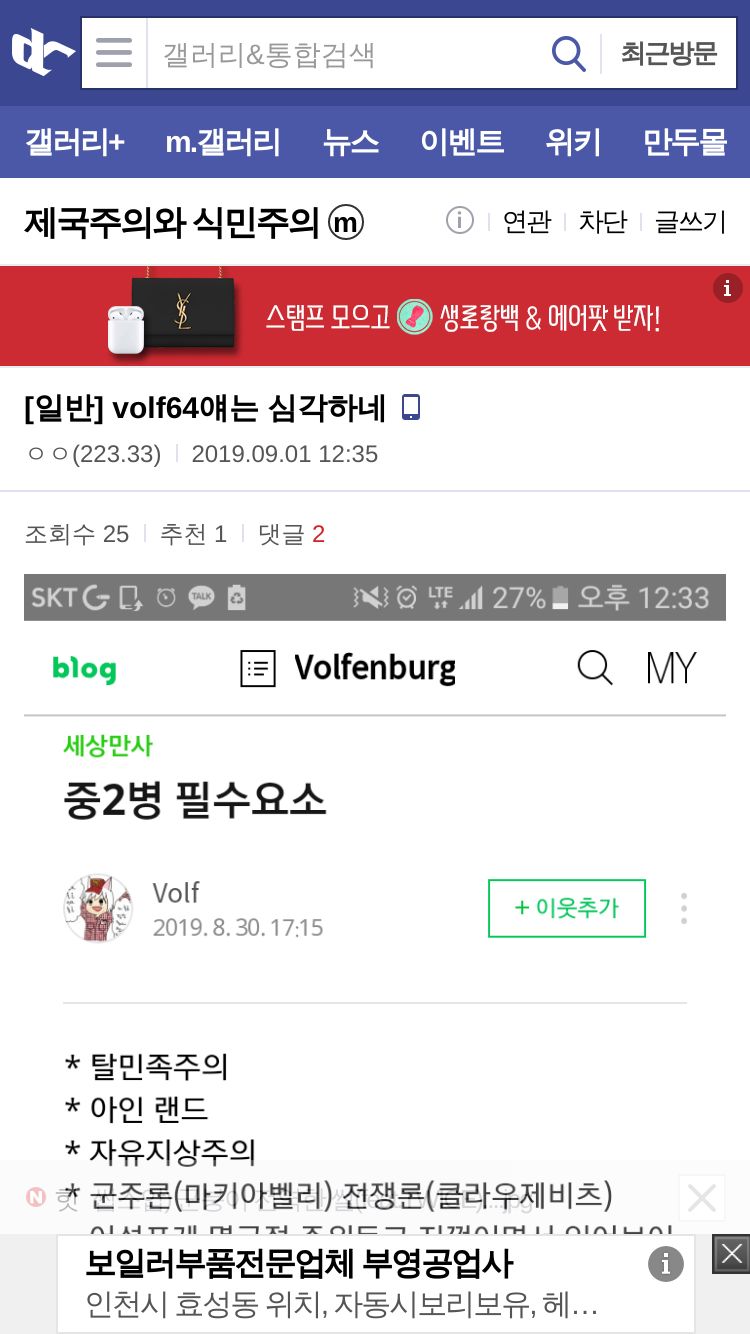Open the 이벤트 tab
This screenshot has width=750, height=1334.
462,142
